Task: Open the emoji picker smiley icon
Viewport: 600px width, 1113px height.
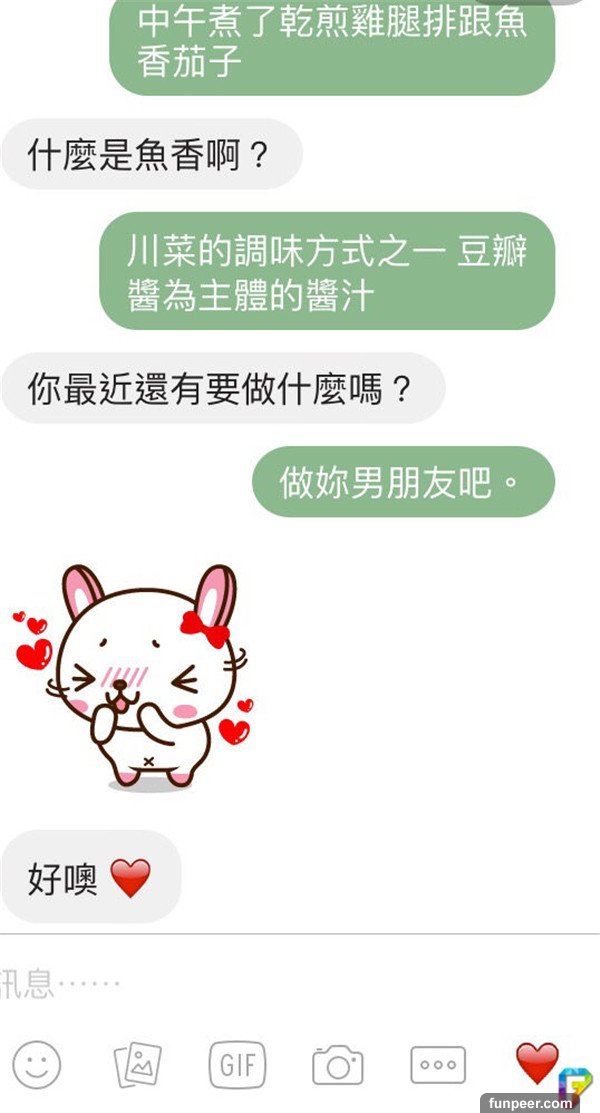Action: point(37,1063)
